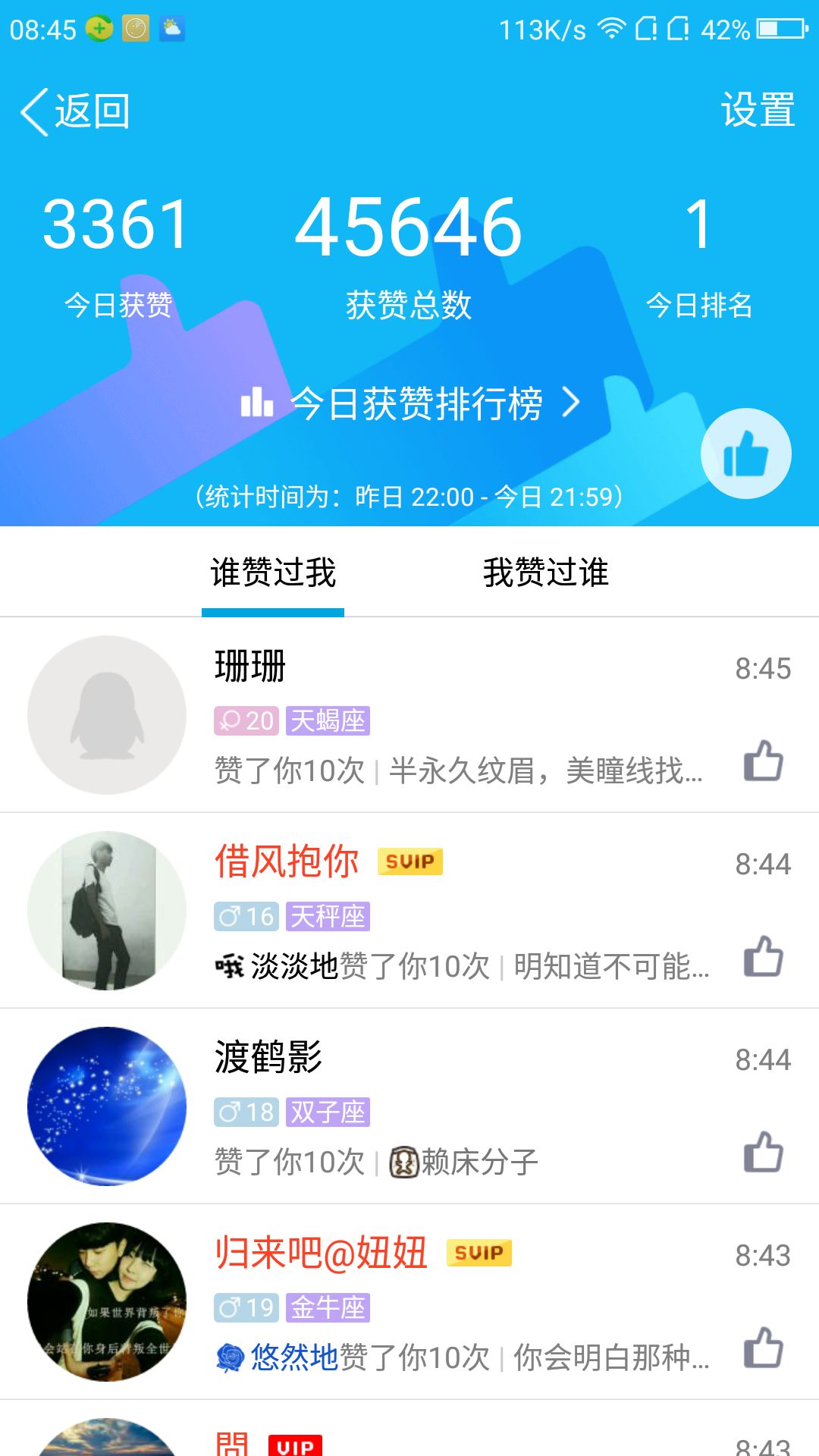
Task: Like back 借风抱你 with thumbs-up icon
Action: (763, 956)
